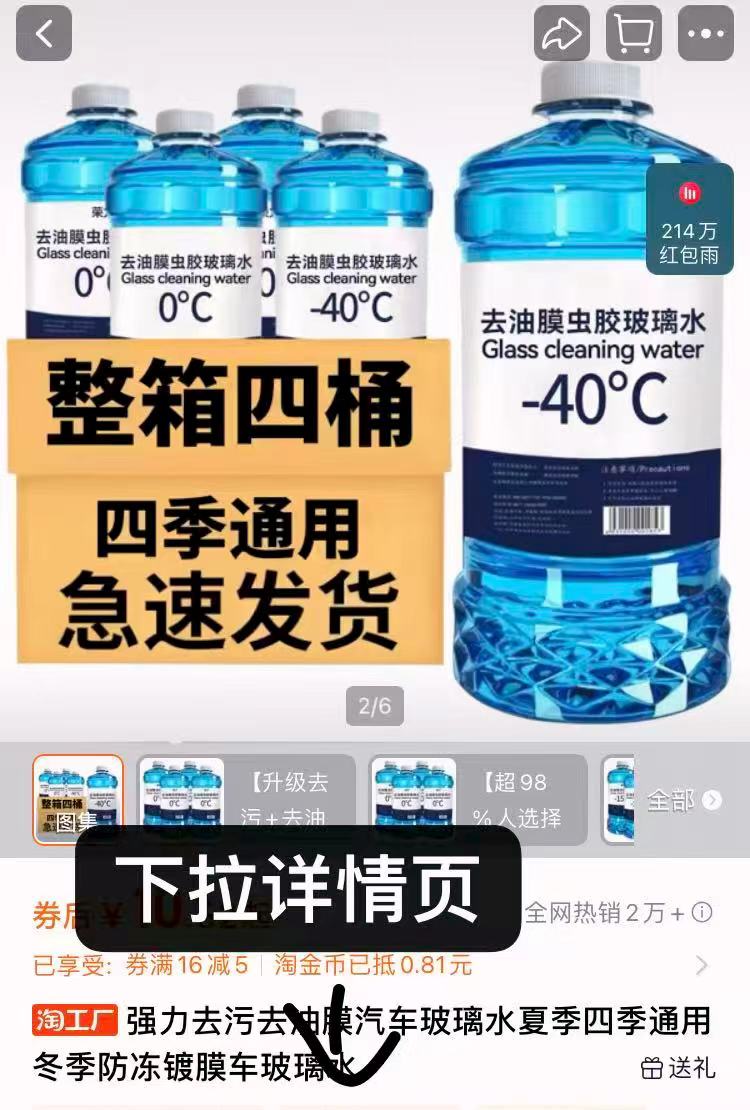This screenshot has width=750, height=1110.
Task: Select the 图集 thumbnail
Action: pyautogui.click(x=78, y=799)
